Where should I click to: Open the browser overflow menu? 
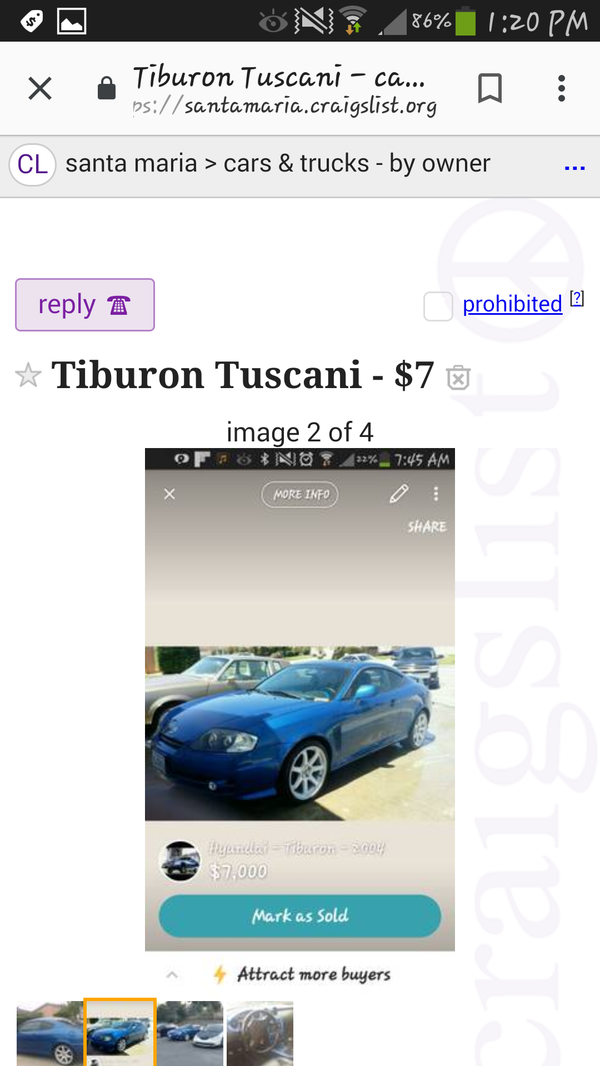[561, 88]
